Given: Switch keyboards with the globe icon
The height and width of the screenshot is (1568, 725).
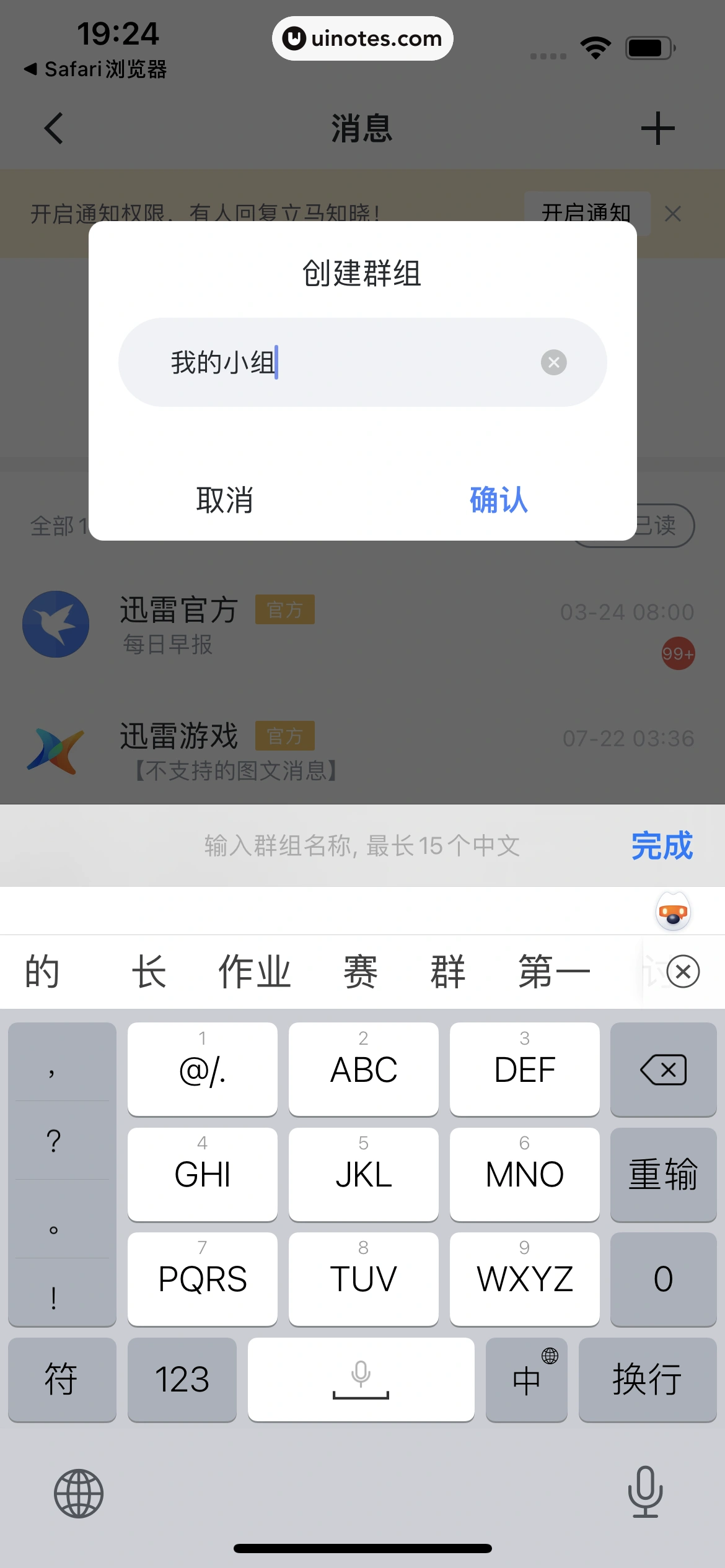Looking at the screenshot, I should (x=79, y=1493).
